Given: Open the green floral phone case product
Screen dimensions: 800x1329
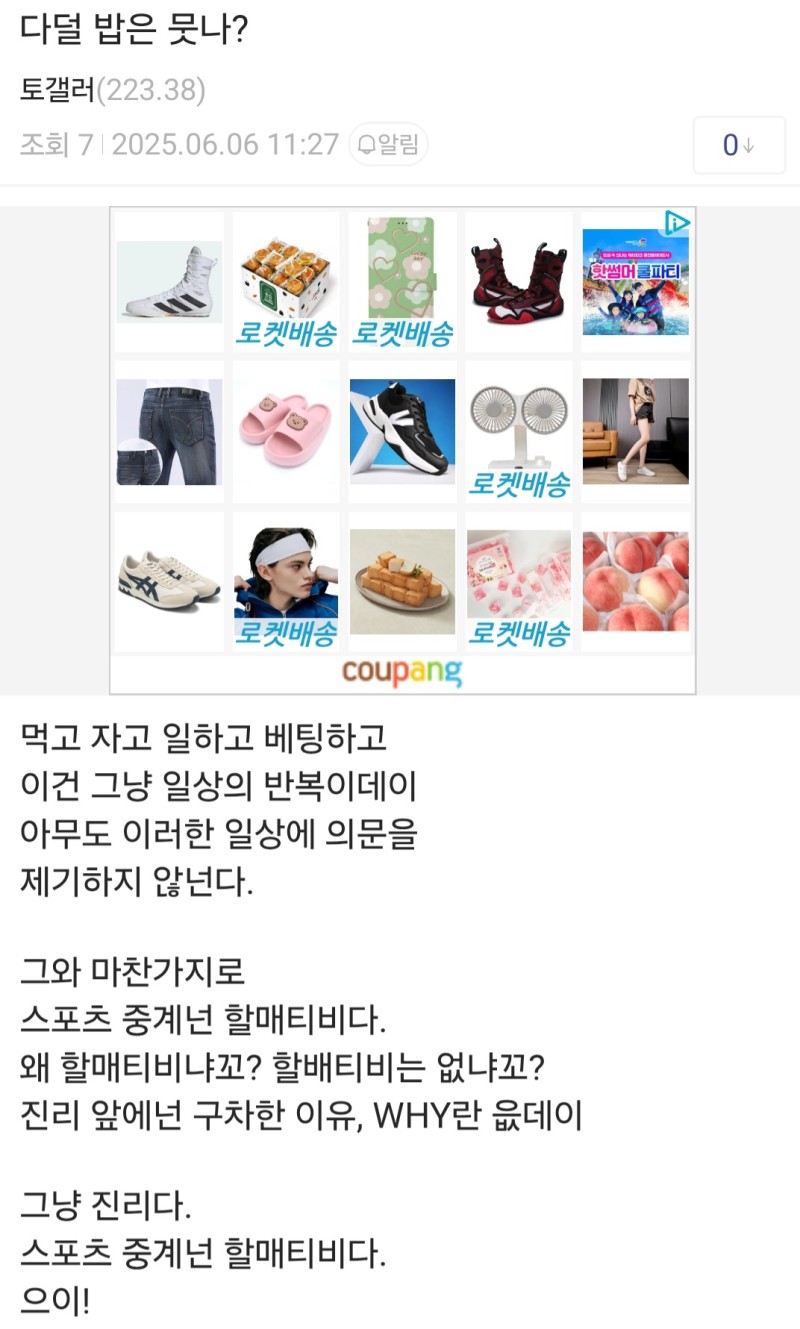Looking at the screenshot, I should pyautogui.click(x=402, y=281).
